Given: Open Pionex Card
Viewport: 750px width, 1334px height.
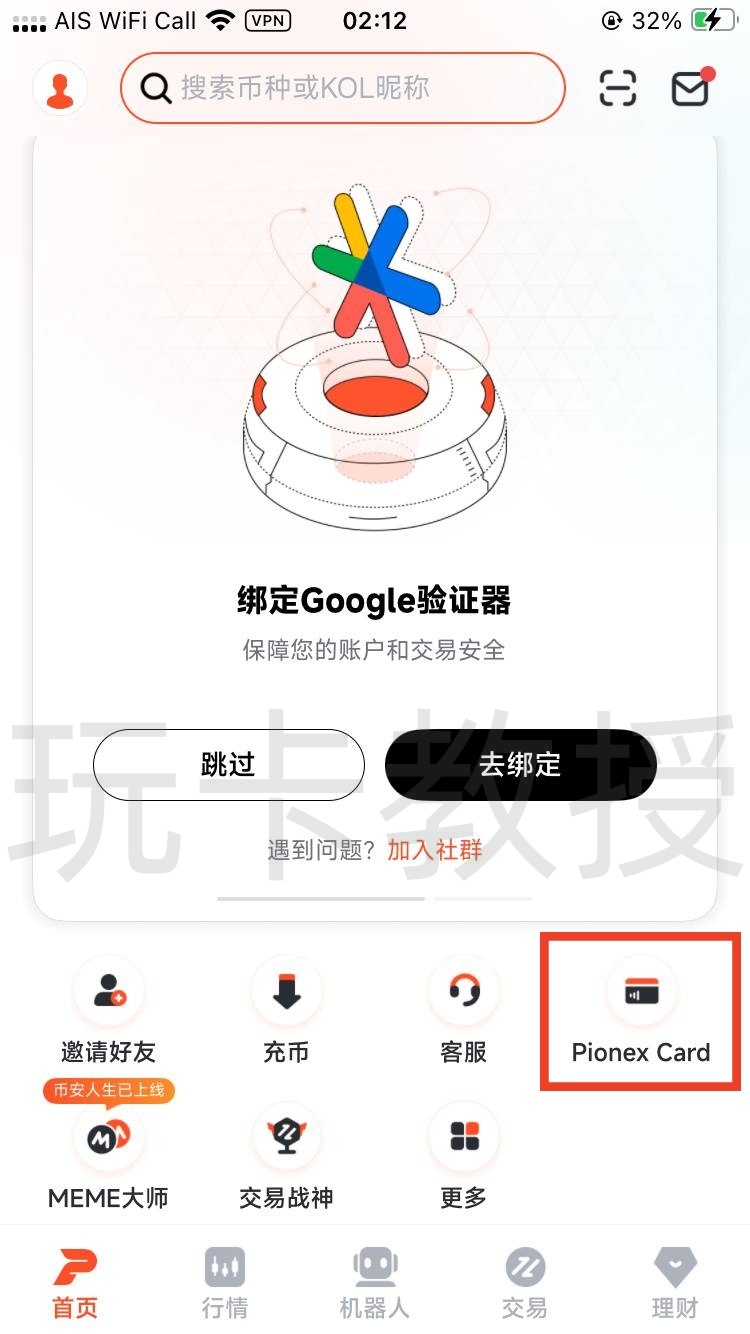Looking at the screenshot, I should pyautogui.click(x=641, y=1010).
